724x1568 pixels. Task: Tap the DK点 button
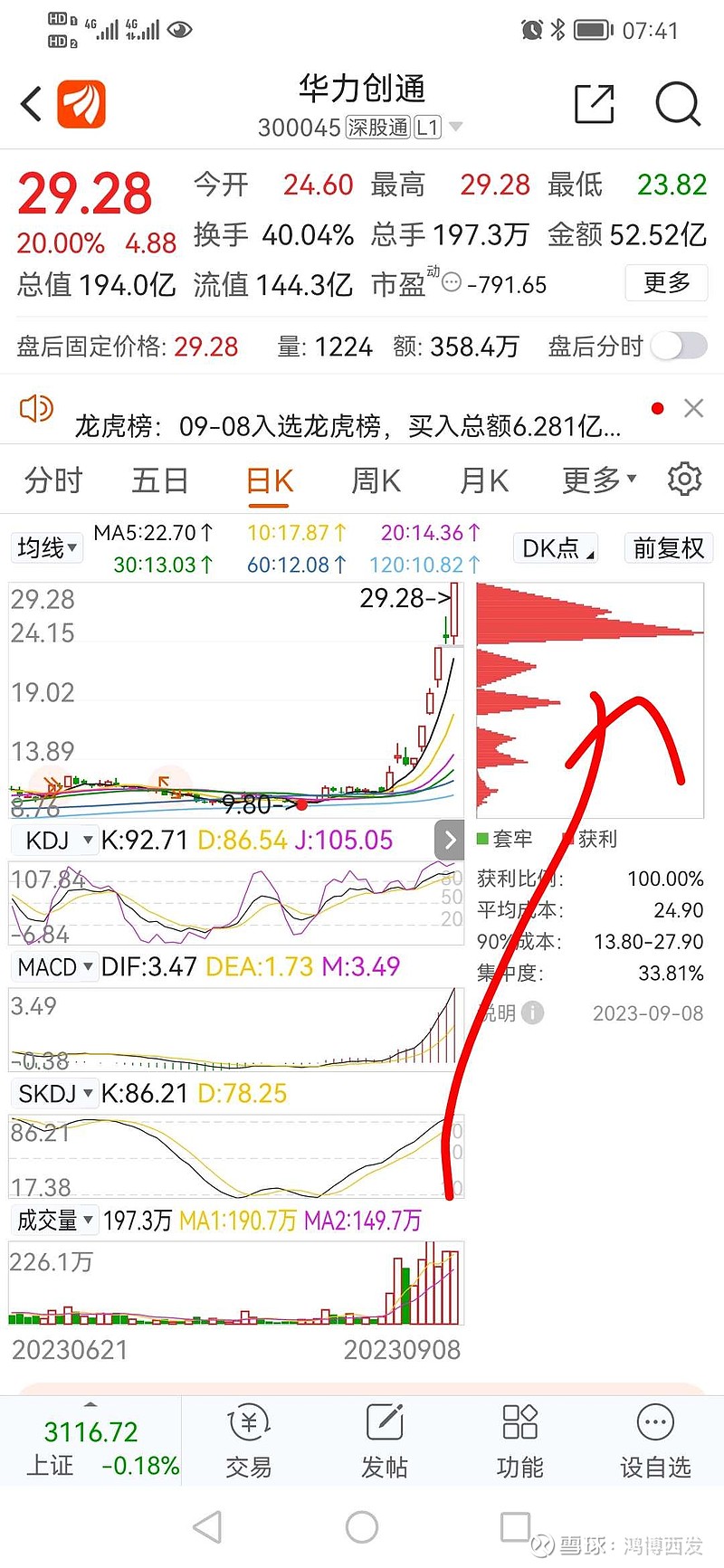tap(556, 547)
